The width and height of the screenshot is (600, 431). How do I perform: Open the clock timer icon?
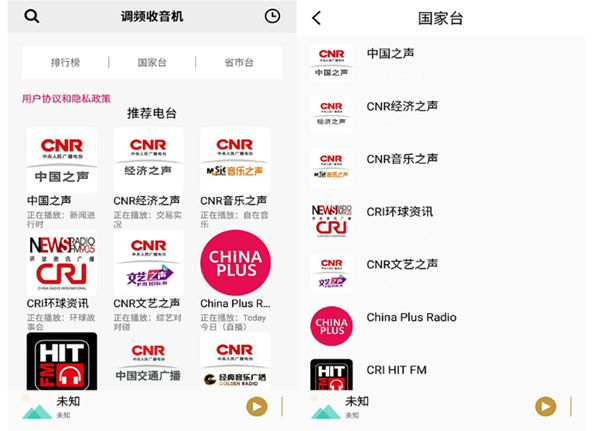coord(272,16)
